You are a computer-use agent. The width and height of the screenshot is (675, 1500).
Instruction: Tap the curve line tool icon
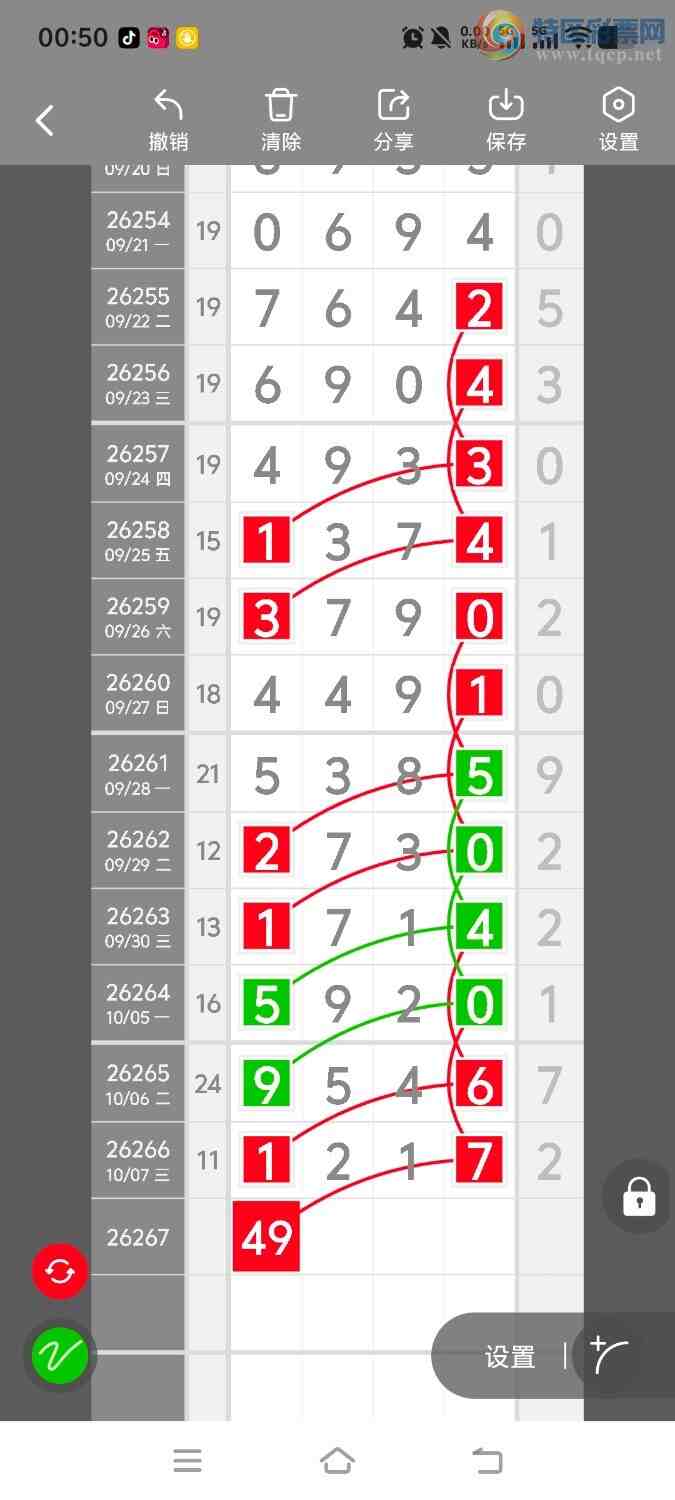point(610,1356)
